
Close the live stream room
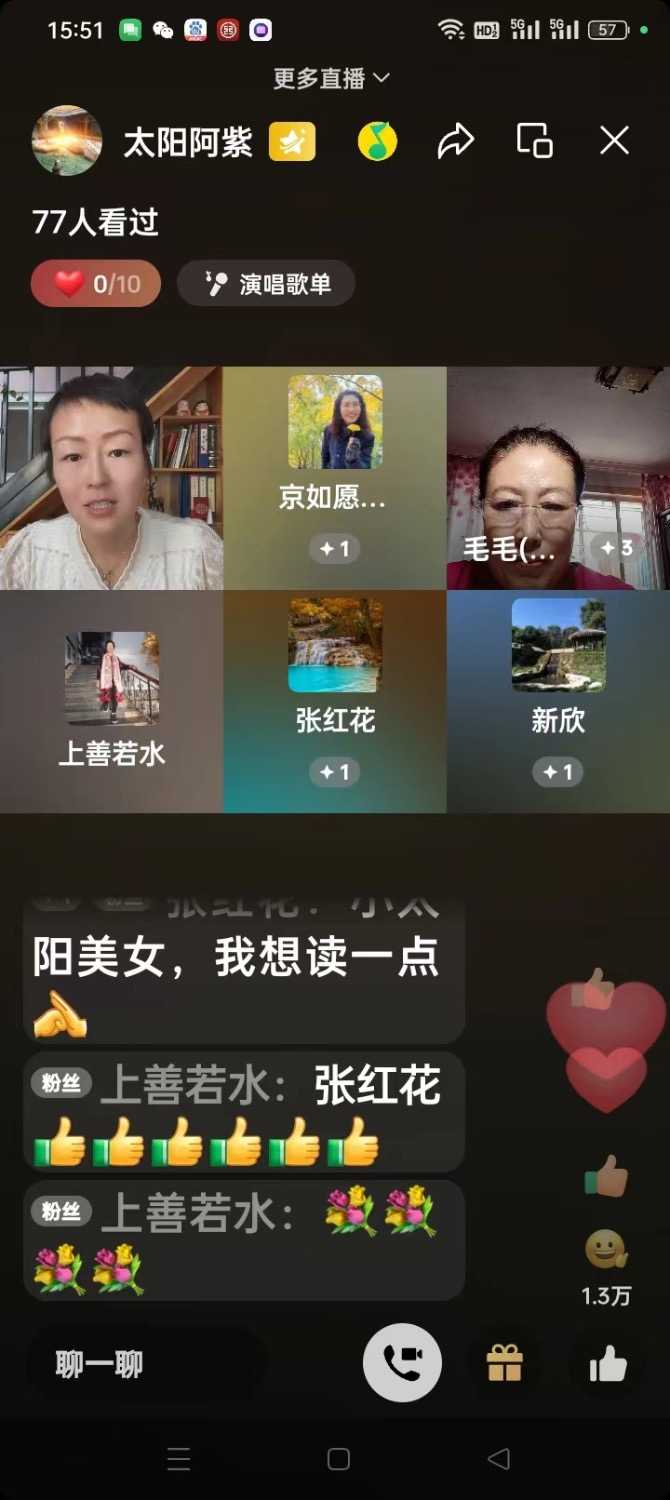pyautogui.click(x=614, y=141)
